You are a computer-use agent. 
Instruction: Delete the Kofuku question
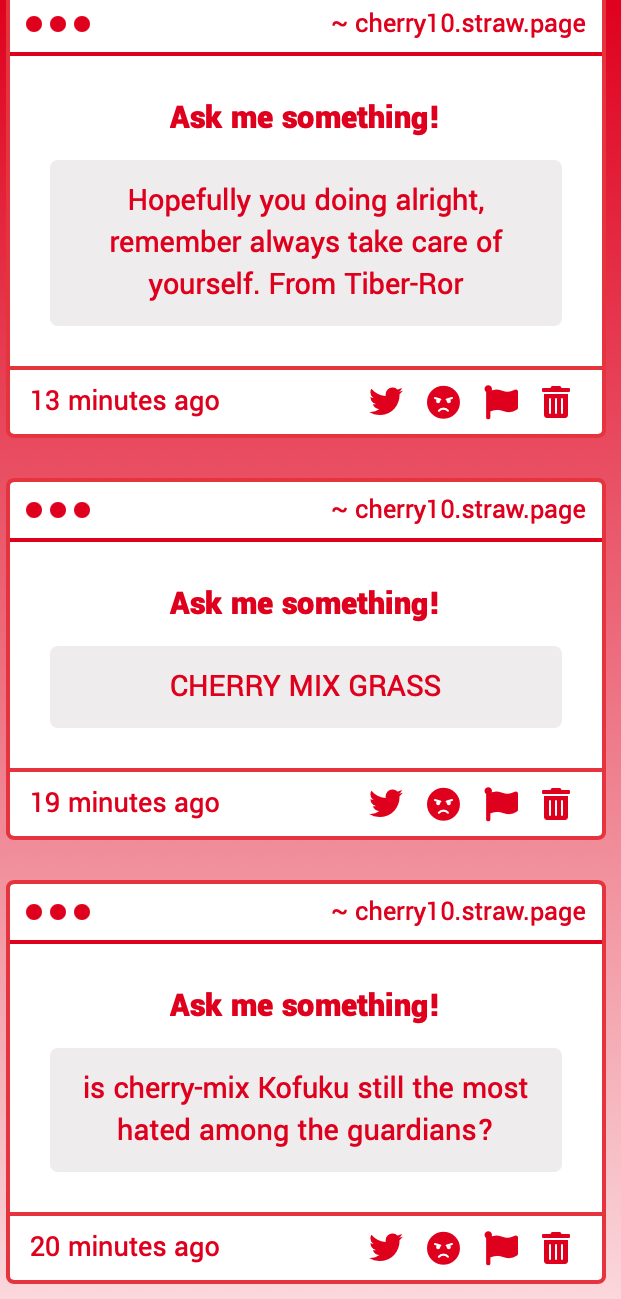[x=556, y=1248]
